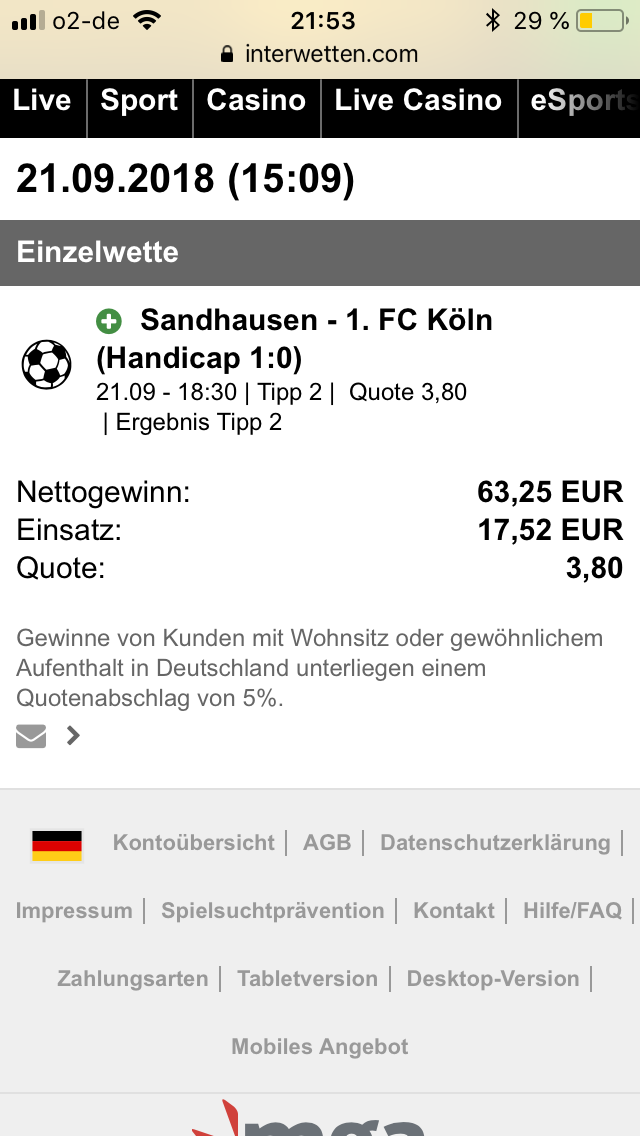Switch to the Desktop-Version
Image resolution: width=640 pixels, height=1136 pixels.
[x=493, y=979]
